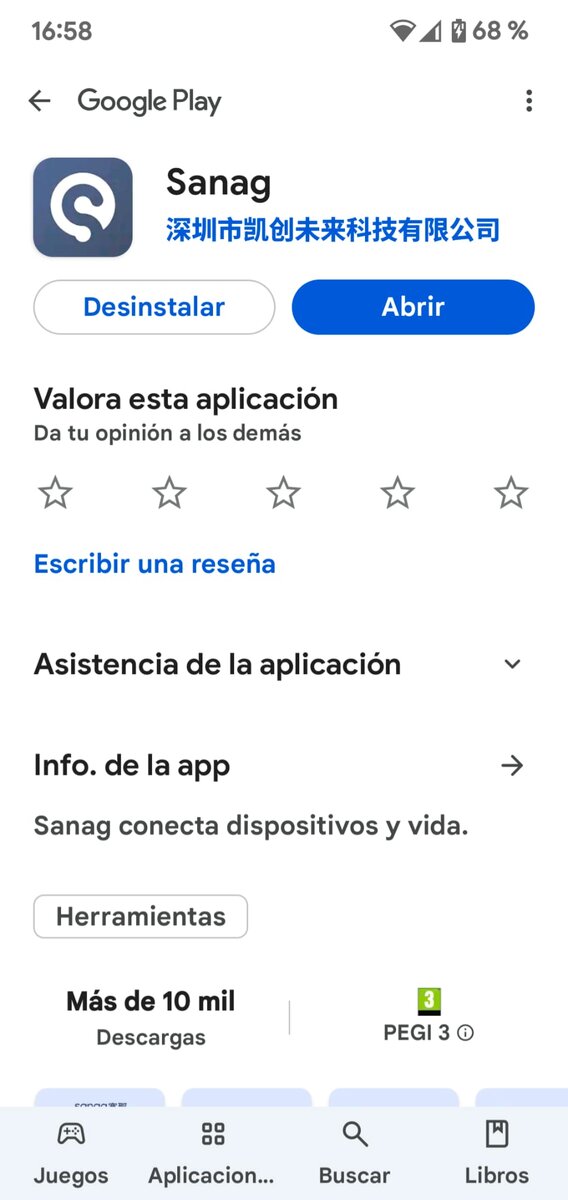Tap Desinstalar to uninstall Sanag
The width and height of the screenshot is (568, 1200).
pyautogui.click(x=154, y=307)
